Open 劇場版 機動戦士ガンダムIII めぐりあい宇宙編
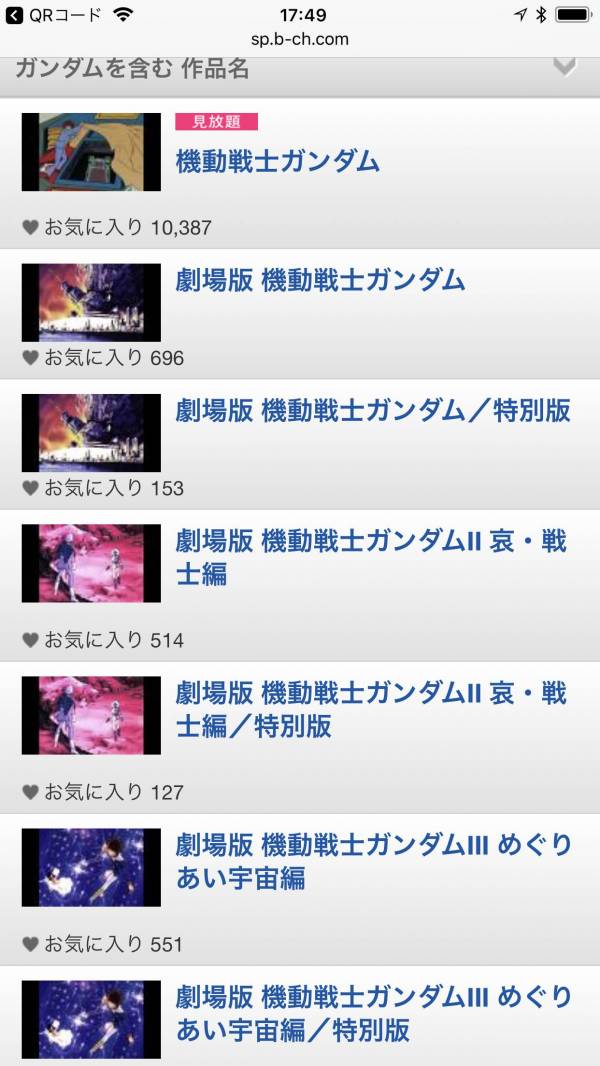 [373, 861]
